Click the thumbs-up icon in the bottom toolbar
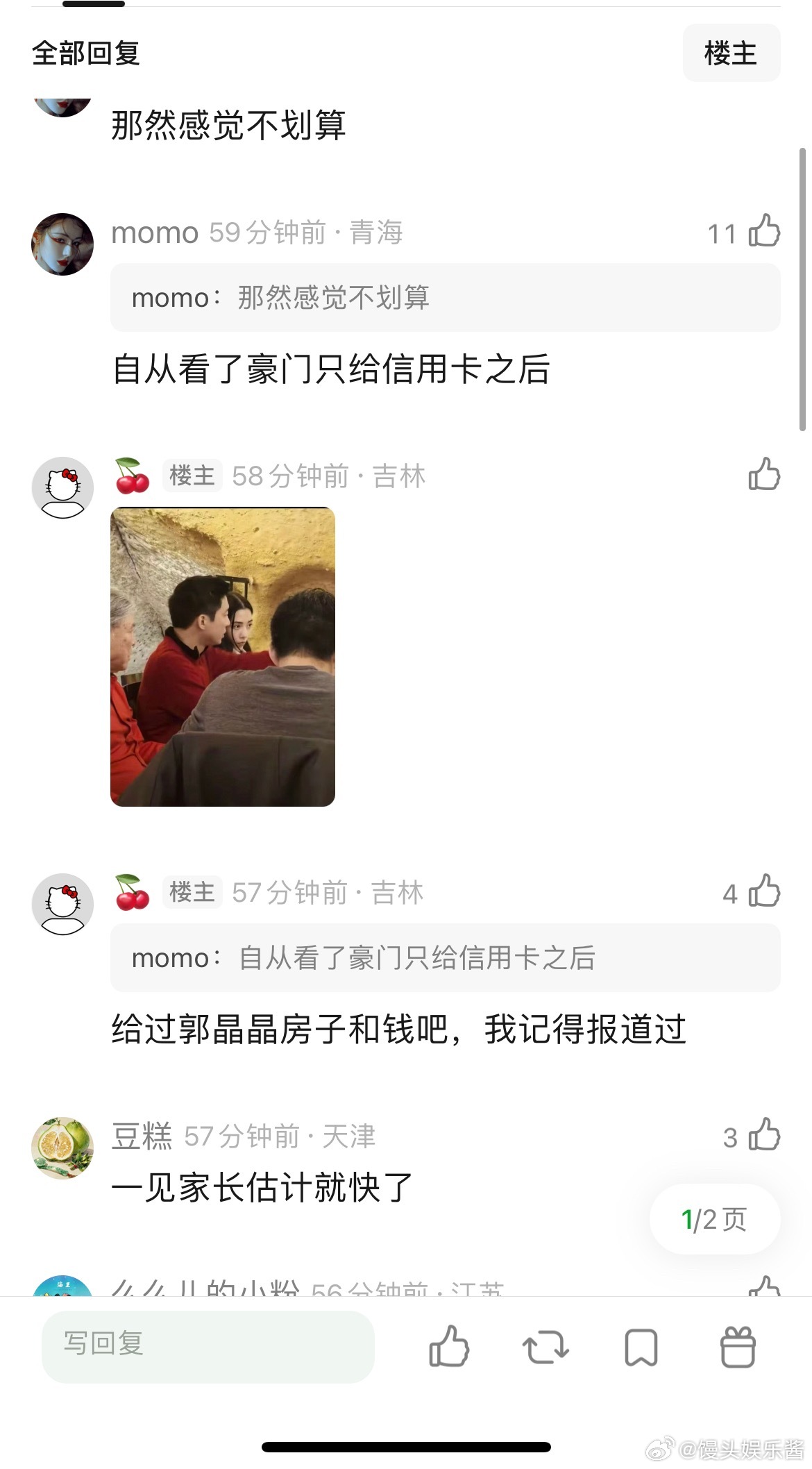Viewport: 812px width, 1469px height. 450,1346
